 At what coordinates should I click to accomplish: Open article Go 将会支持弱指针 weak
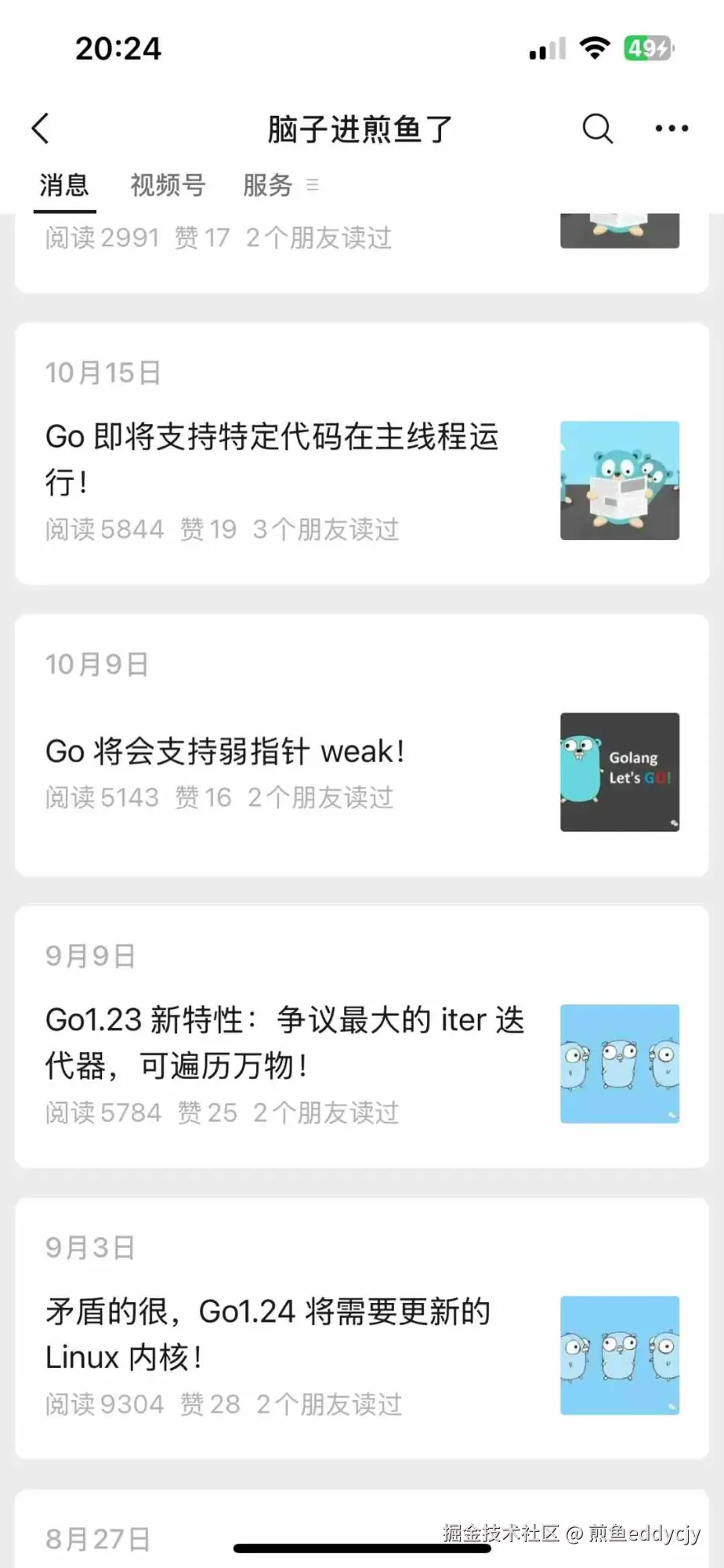tap(226, 751)
